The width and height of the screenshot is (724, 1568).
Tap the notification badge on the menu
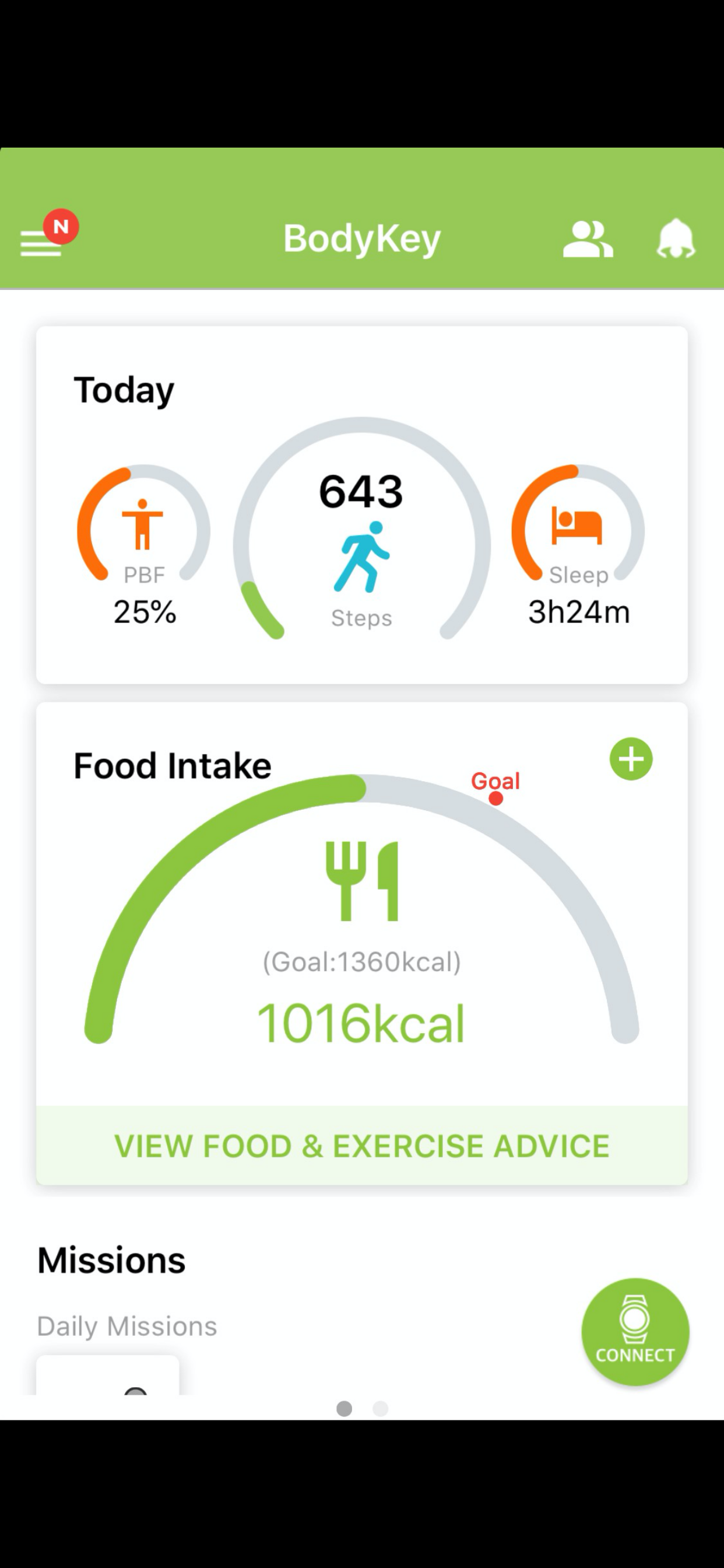[59, 226]
